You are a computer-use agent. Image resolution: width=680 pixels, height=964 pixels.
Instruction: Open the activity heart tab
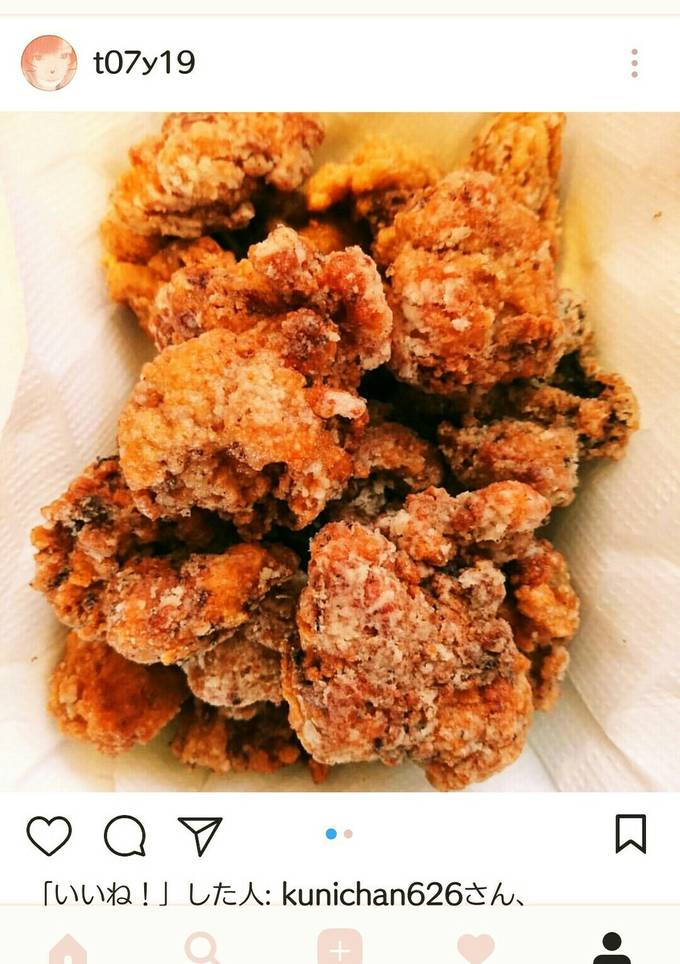(x=476, y=948)
